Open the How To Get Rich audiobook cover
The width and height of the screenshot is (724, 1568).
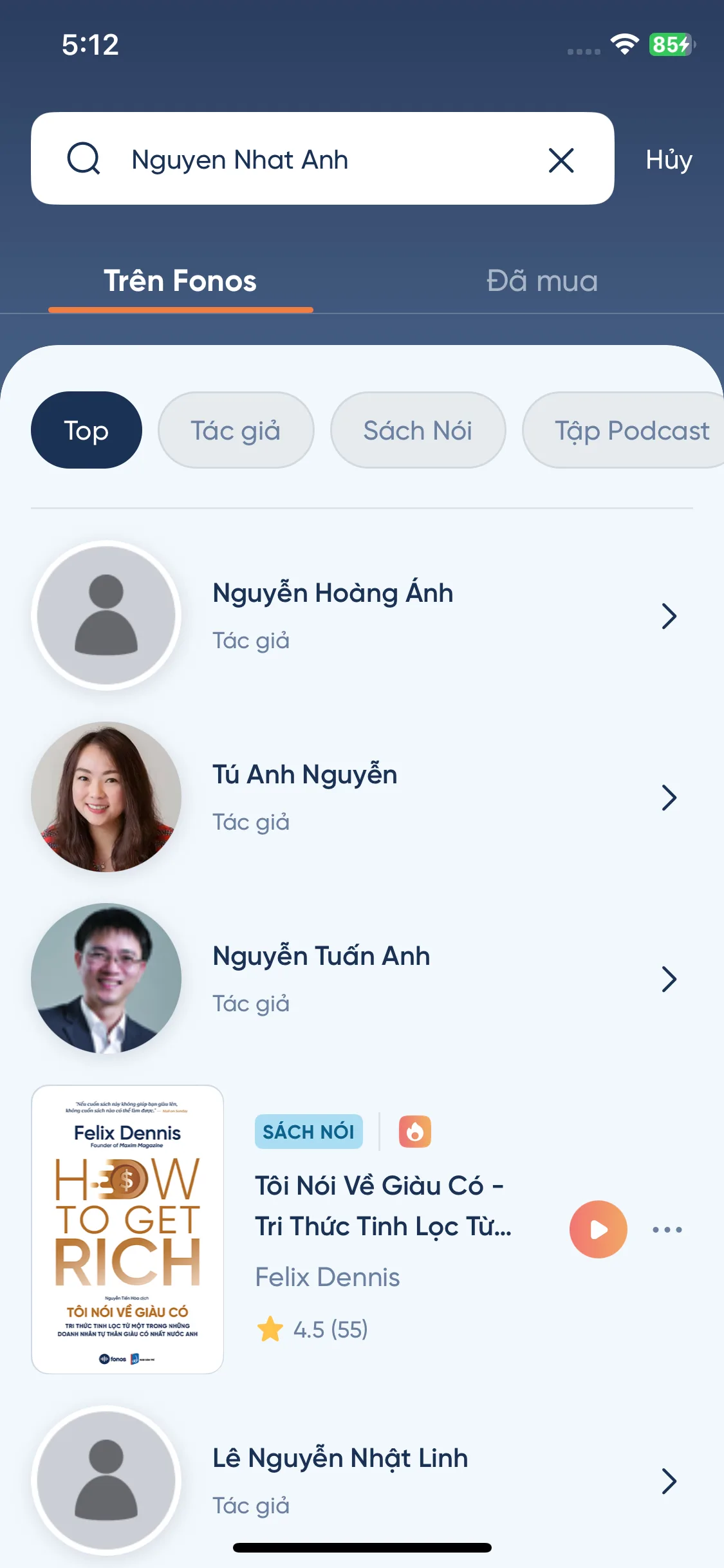tap(127, 1229)
